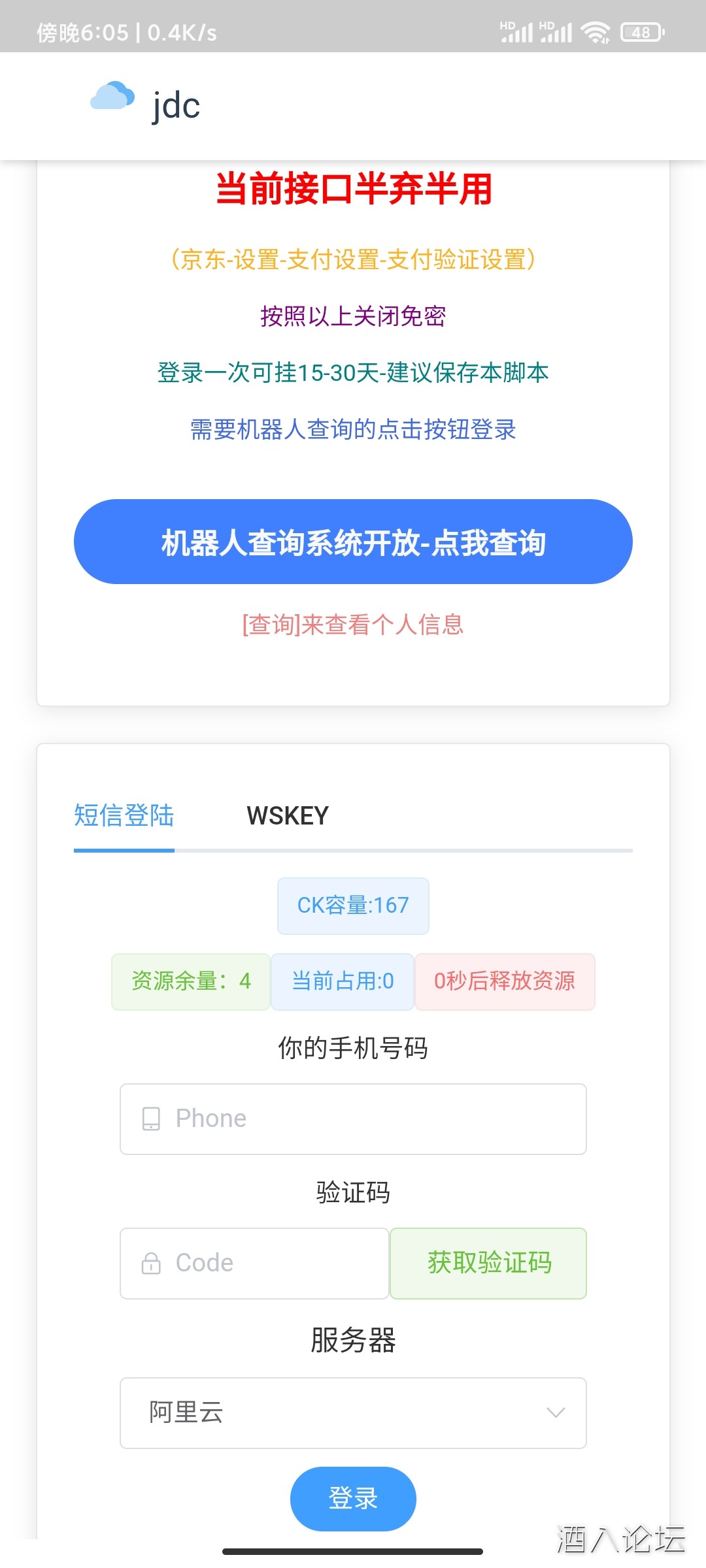Click the CK容量:167 badge

point(352,905)
